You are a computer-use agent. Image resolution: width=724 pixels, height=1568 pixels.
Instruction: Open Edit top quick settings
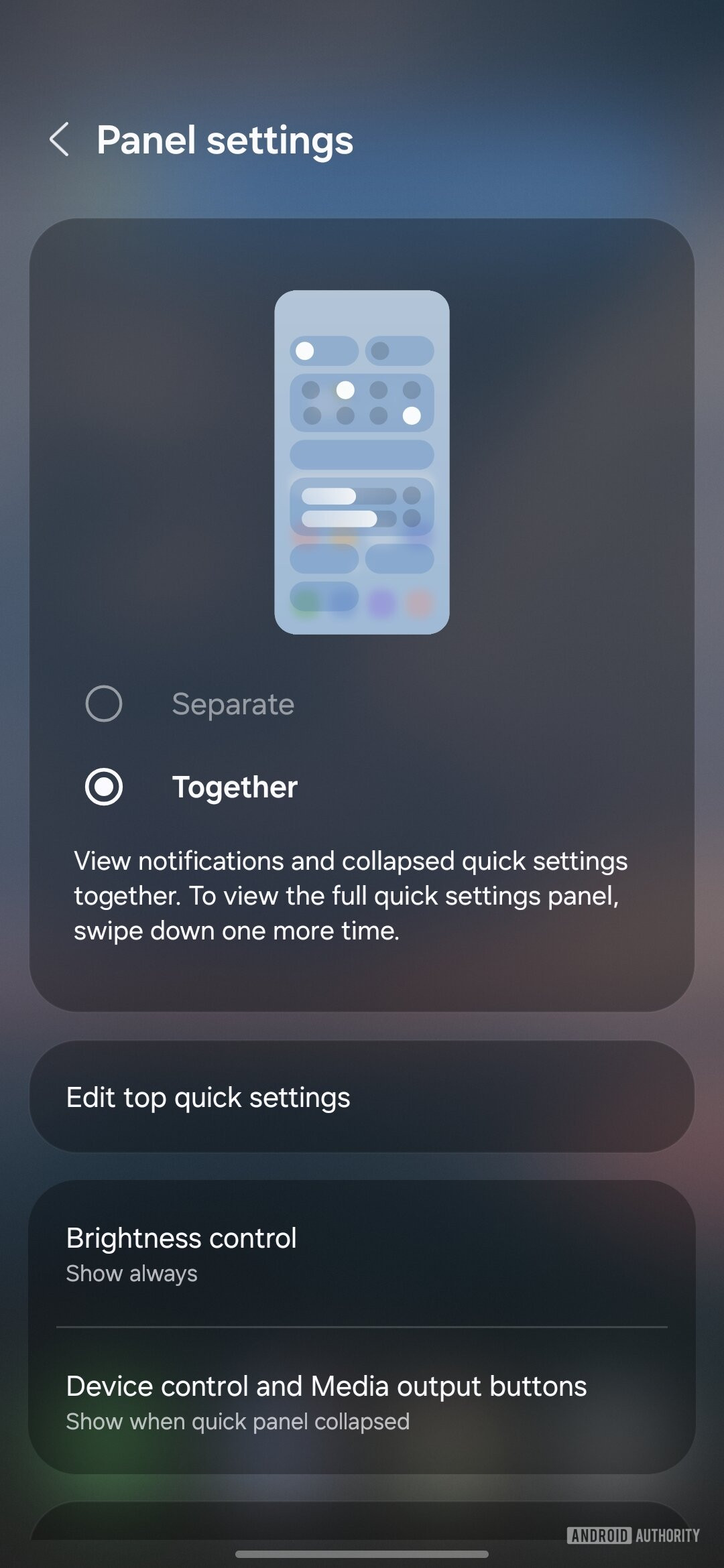(362, 1098)
